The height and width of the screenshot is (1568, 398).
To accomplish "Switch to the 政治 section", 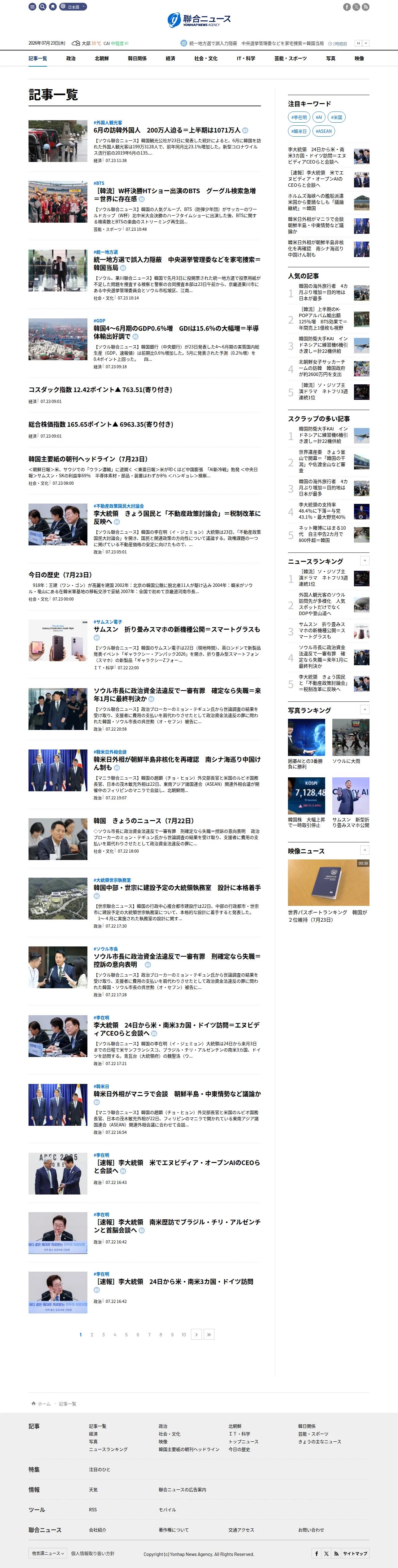I will pyautogui.click(x=71, y=59).
